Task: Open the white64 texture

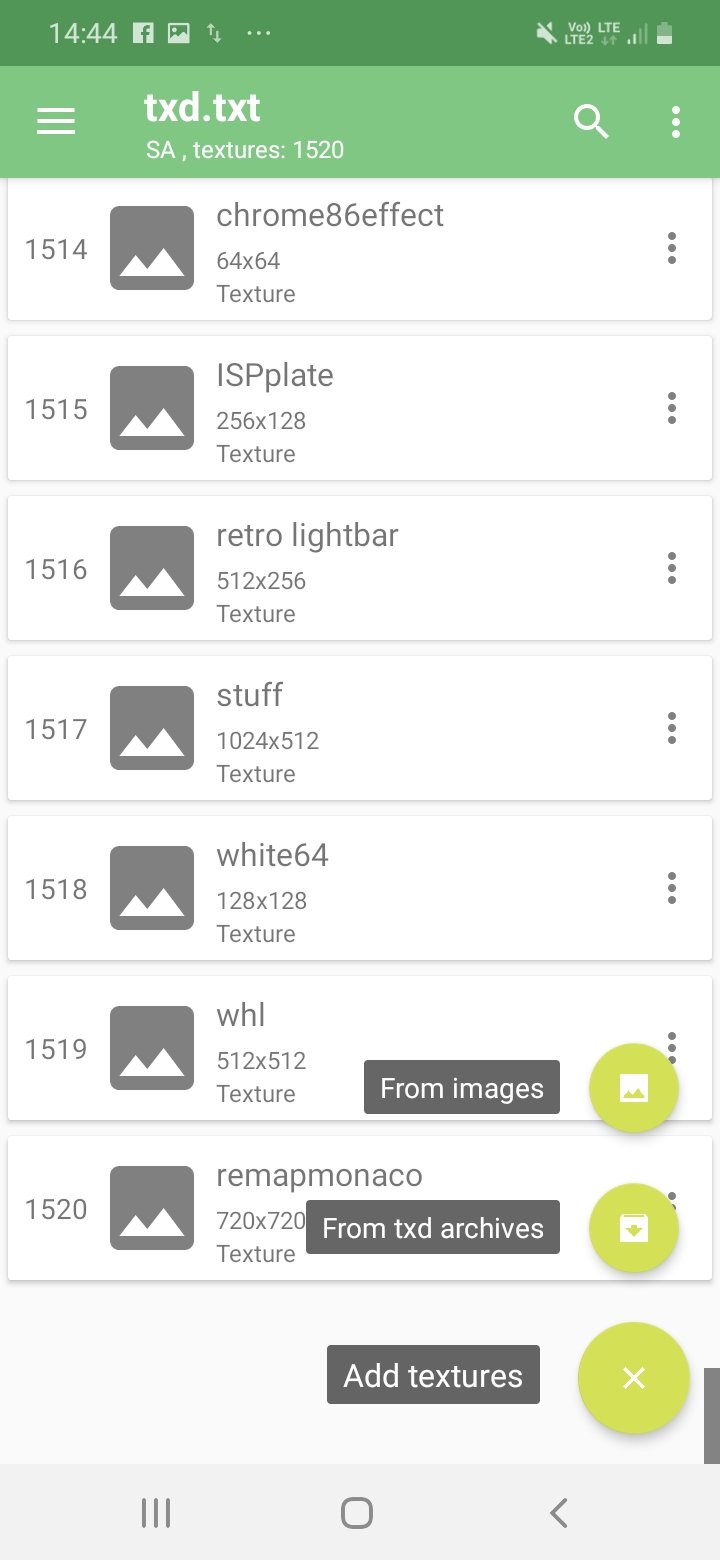Action: point(360,888)
